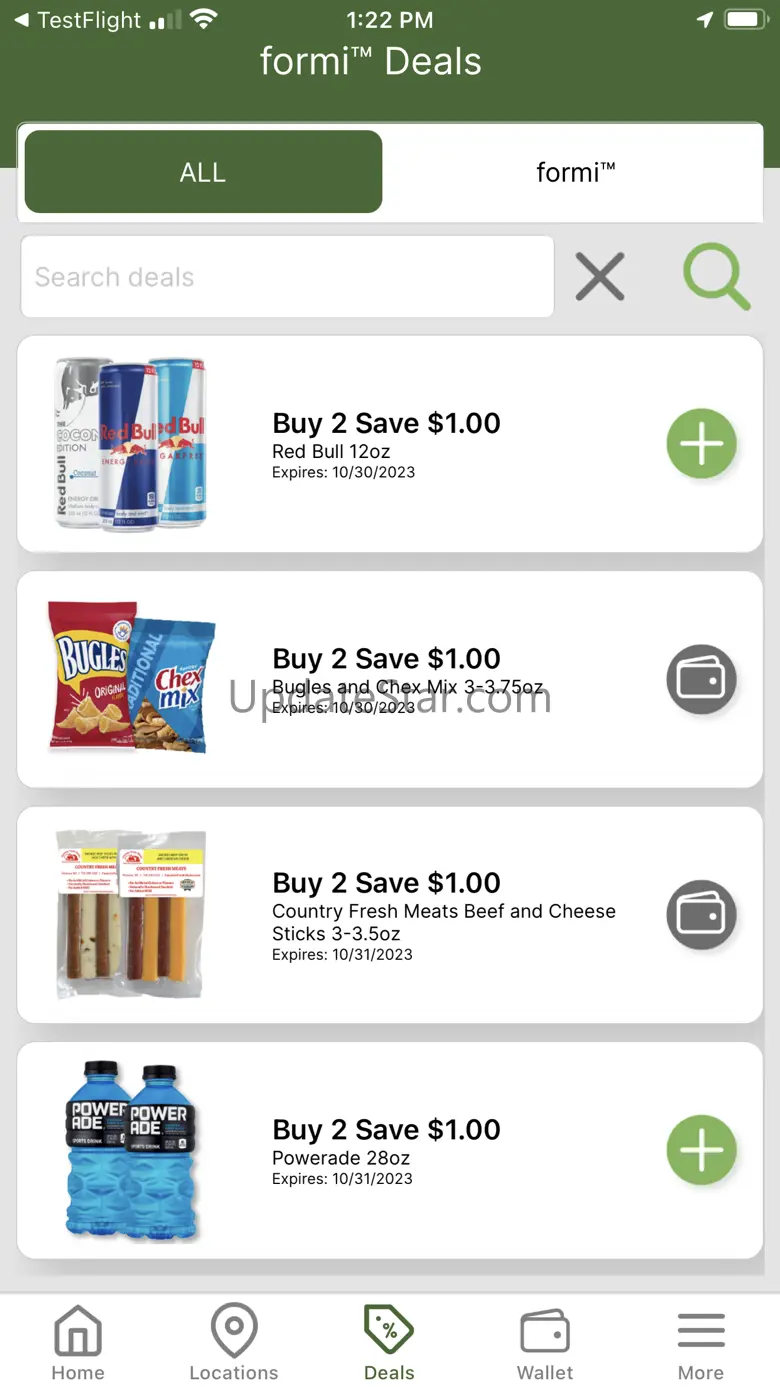This screenshot has width=780, height=1387.
Task: Tap the wallet icon on Country Fresh Meats deal
Action: [x=702, y=915]
